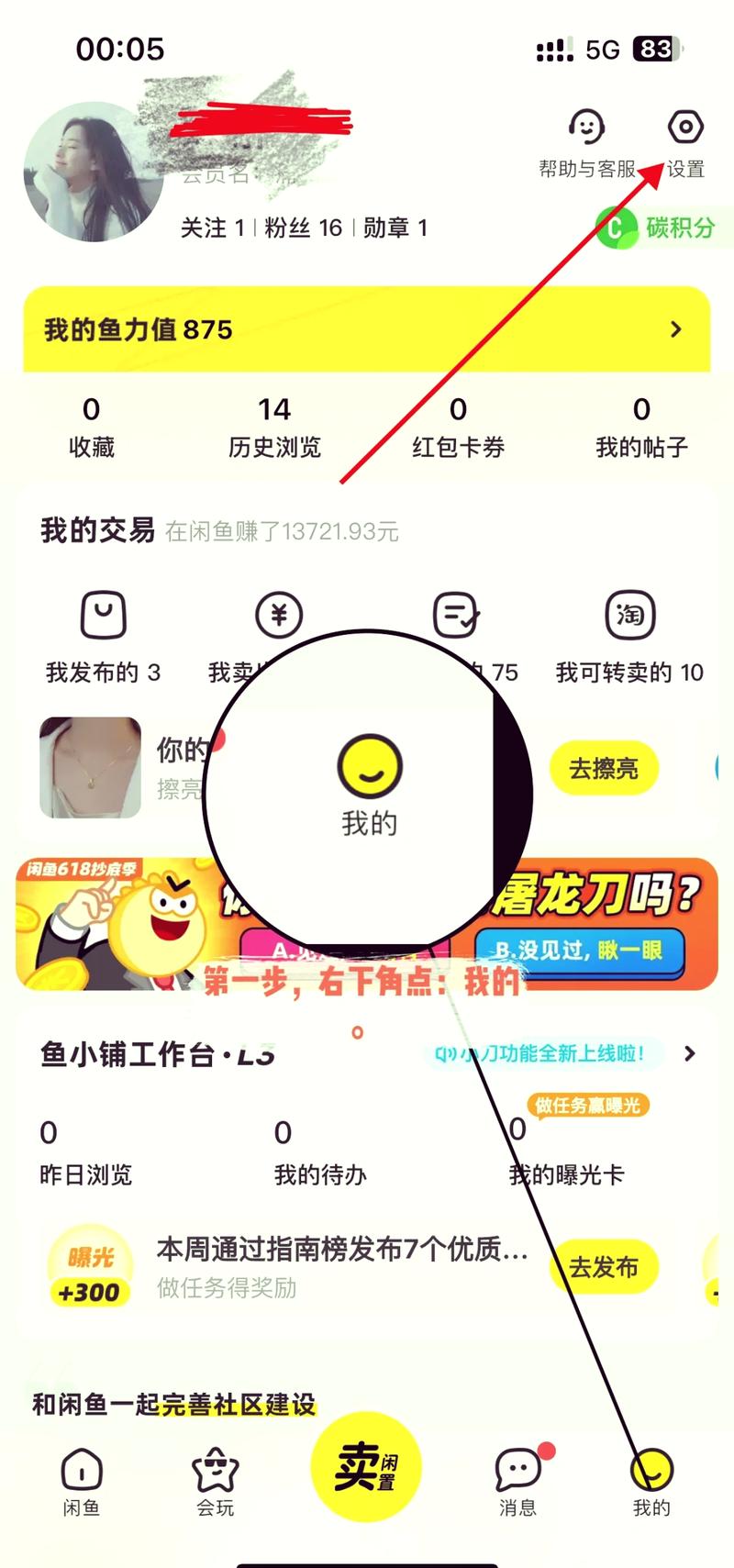This screenshot has height=1568, width=734.
Task: Select the 我发布的 published items icon
Action: point(104,617)
